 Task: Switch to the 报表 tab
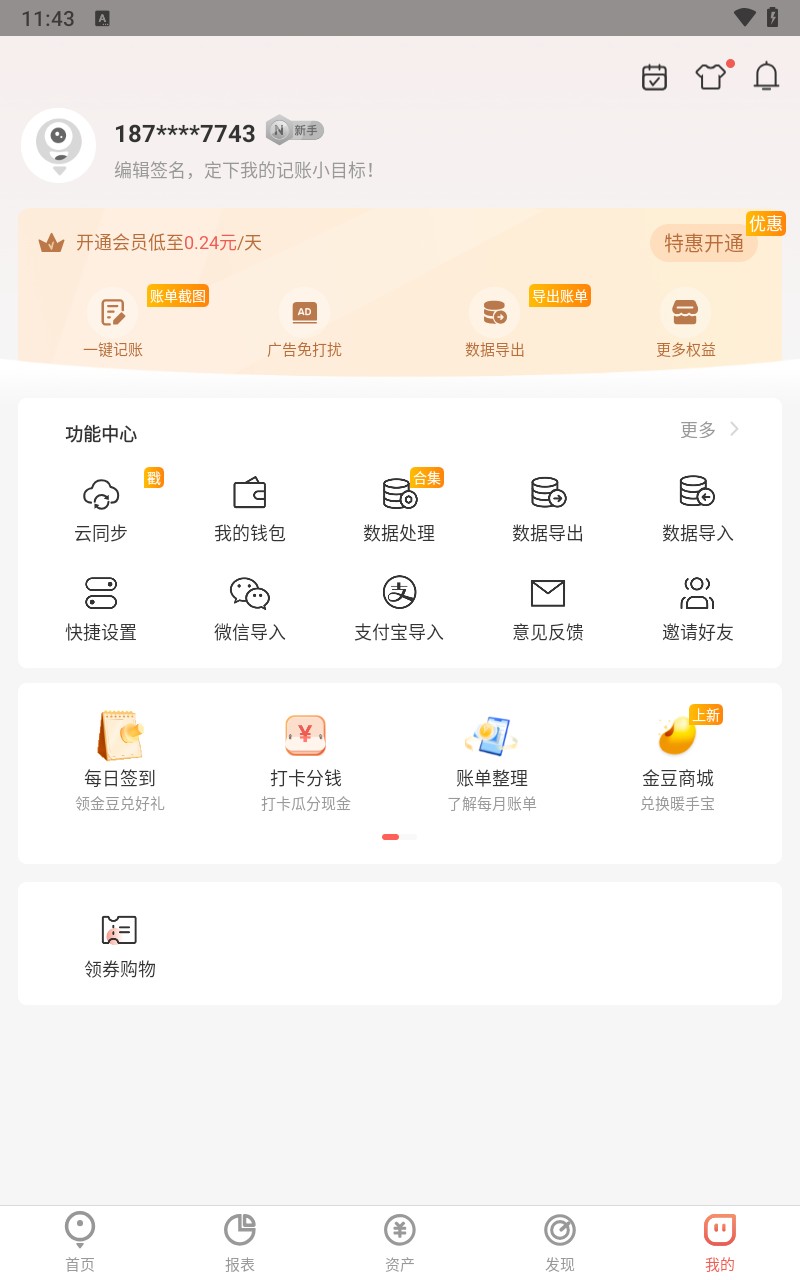(x=240, y=1240)
